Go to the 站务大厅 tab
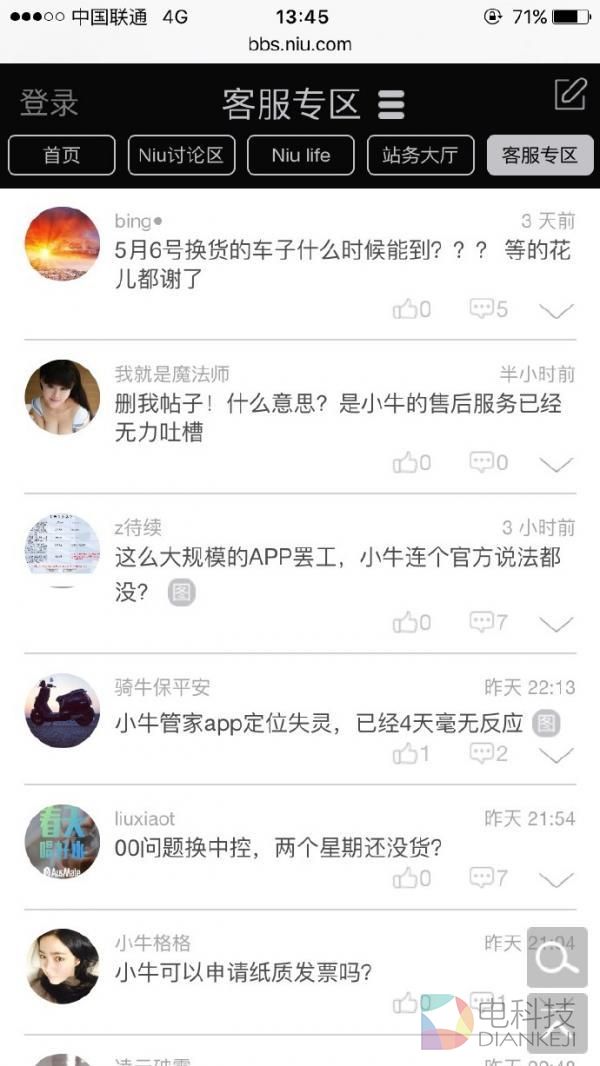Image resolution: width=600 pixels, height=1066 pixels. [420, 155]
